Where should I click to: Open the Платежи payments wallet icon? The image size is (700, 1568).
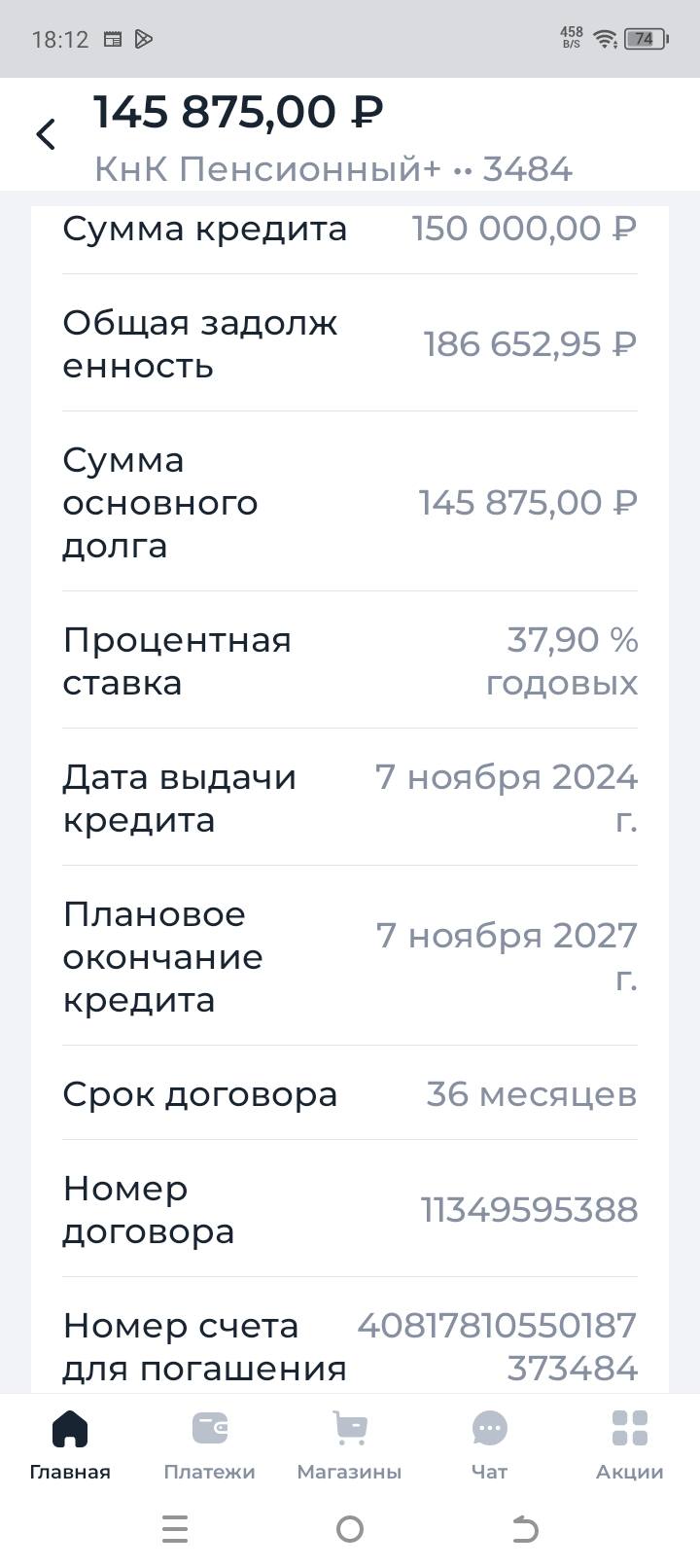[210, 1427]
